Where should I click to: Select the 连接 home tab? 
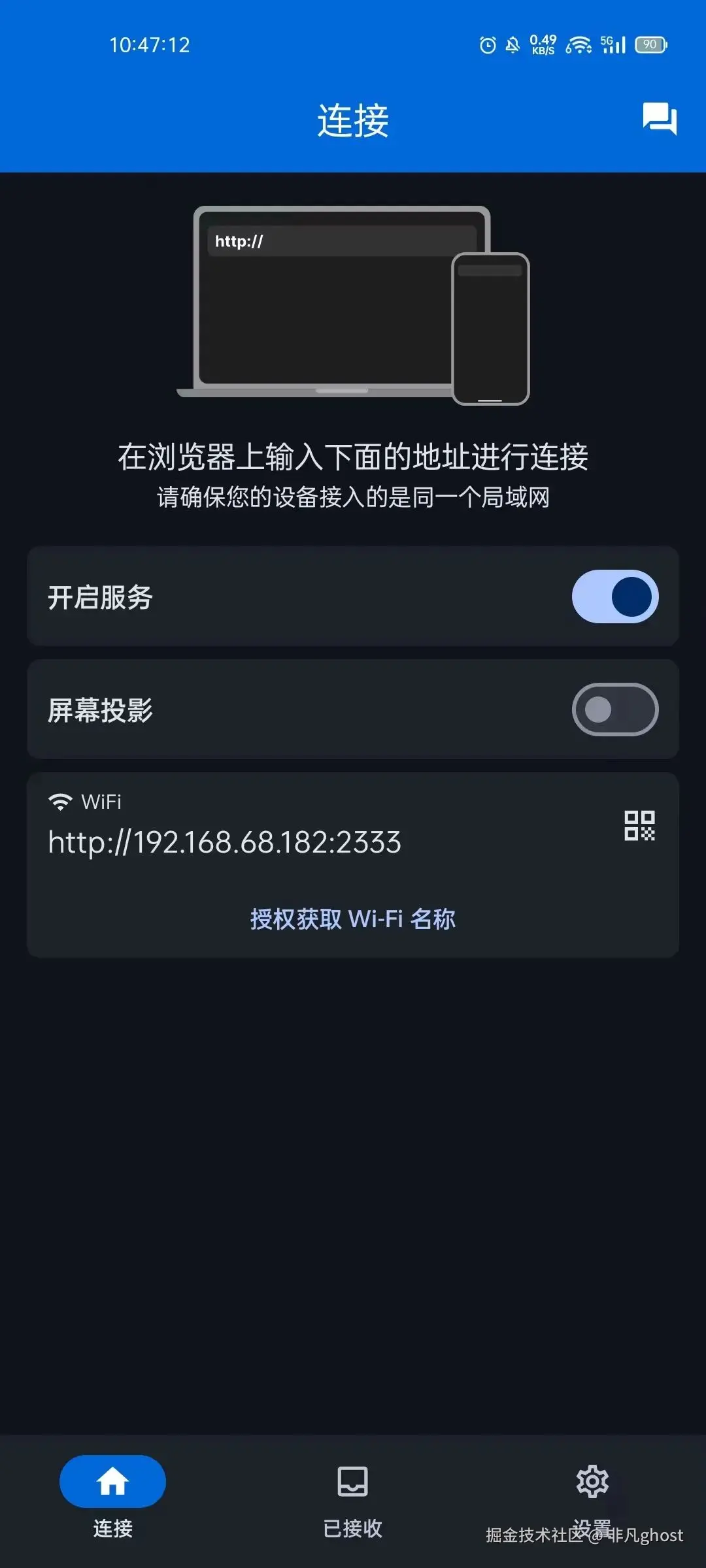coord(112,1496)
